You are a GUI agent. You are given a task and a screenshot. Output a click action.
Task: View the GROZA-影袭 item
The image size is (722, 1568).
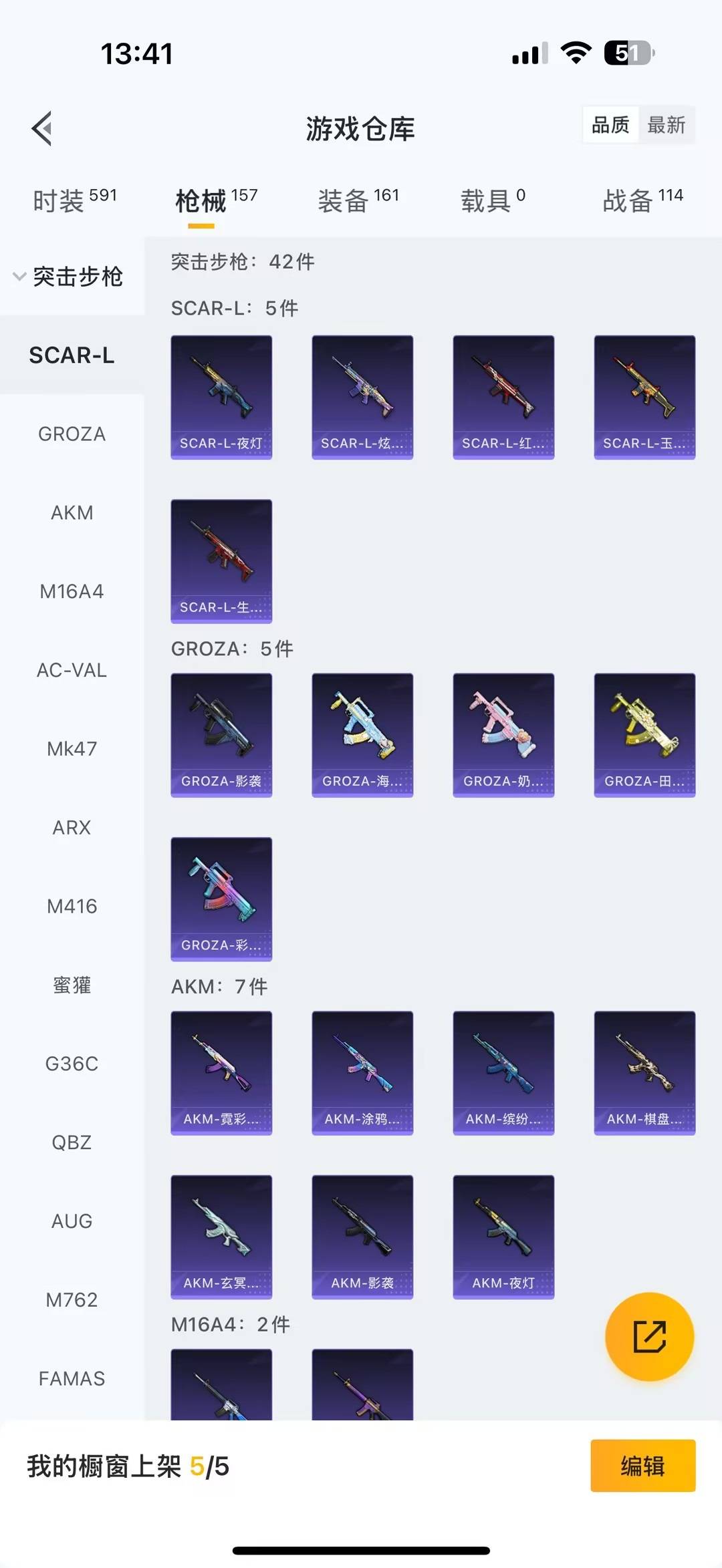pos(221,735)
